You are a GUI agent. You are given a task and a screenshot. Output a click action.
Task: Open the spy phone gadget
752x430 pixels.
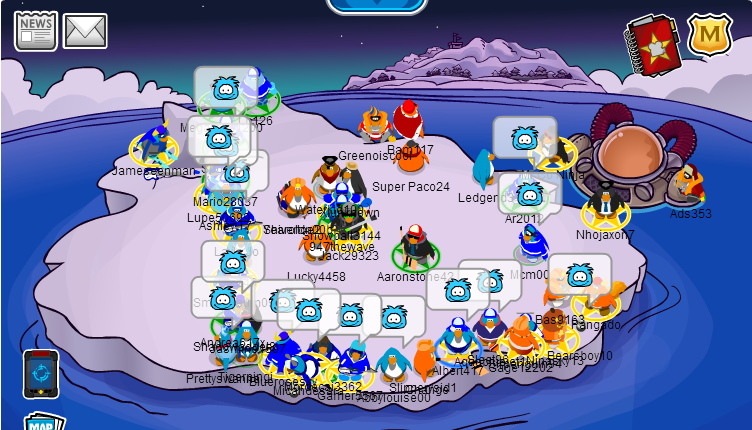coord(41,373)
